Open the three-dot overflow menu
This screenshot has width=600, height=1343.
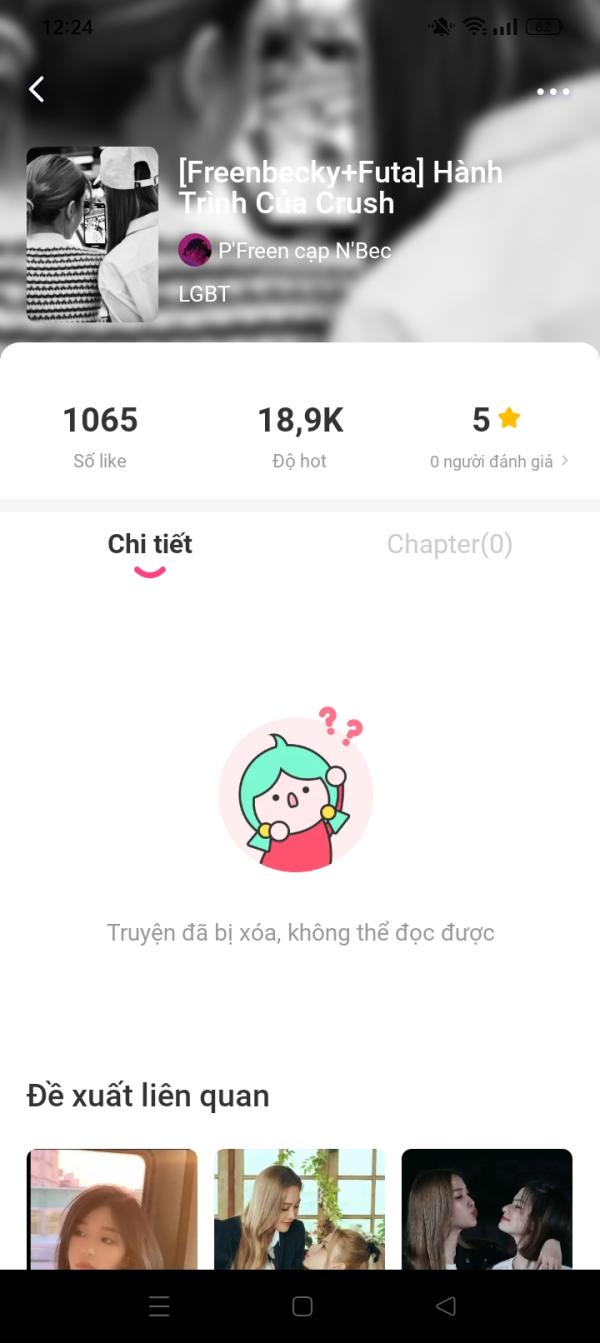[553, 92]
